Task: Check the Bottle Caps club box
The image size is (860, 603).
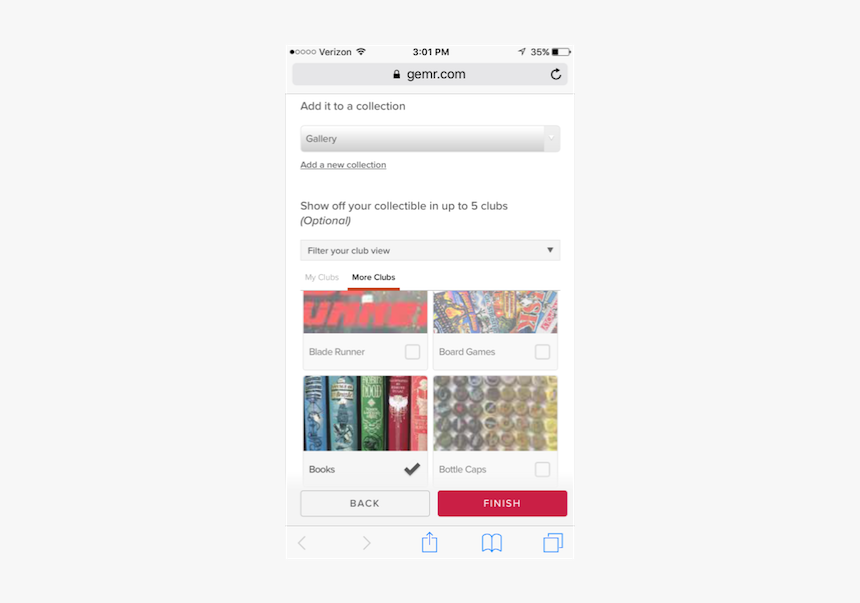Action: click(542, 469)
